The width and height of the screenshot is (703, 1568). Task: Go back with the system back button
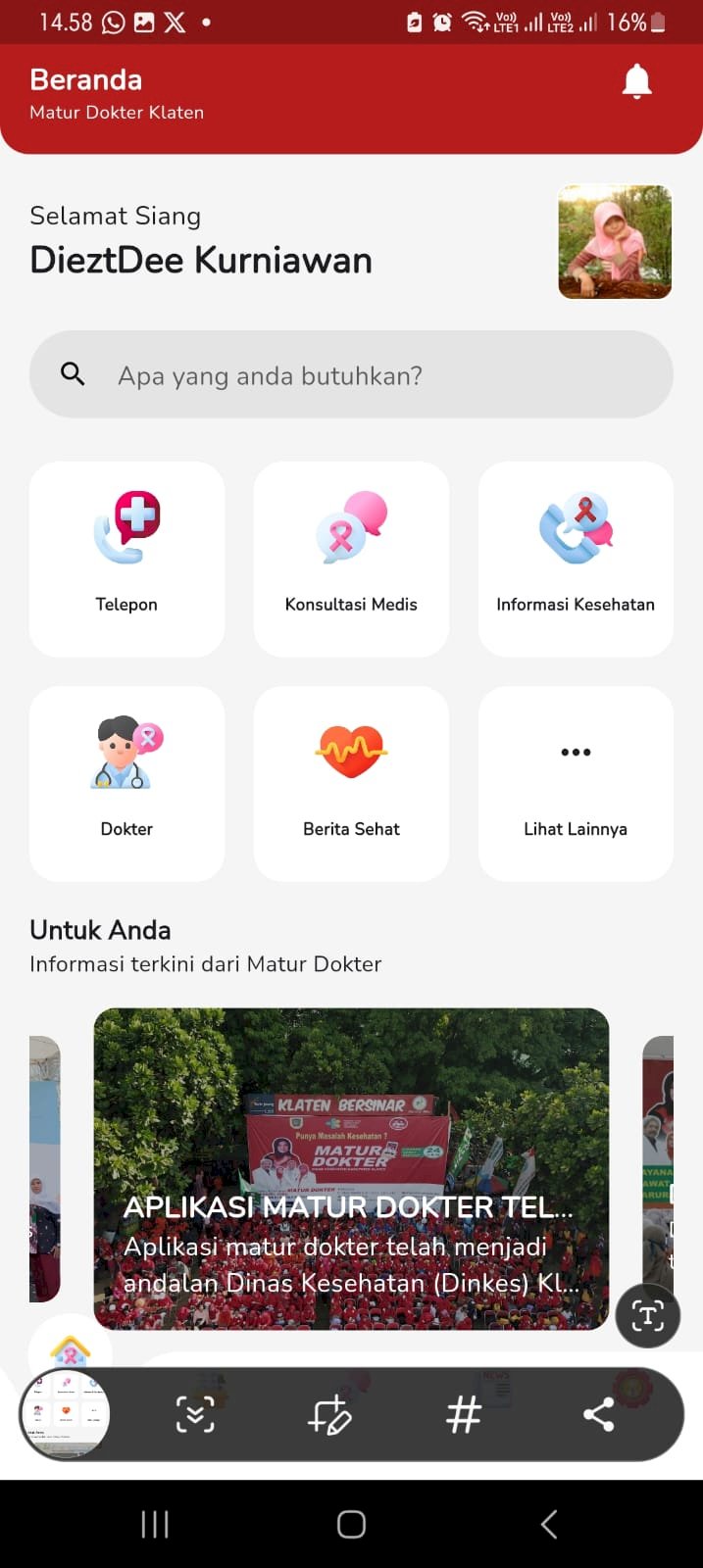click(x=549, y=1524)
